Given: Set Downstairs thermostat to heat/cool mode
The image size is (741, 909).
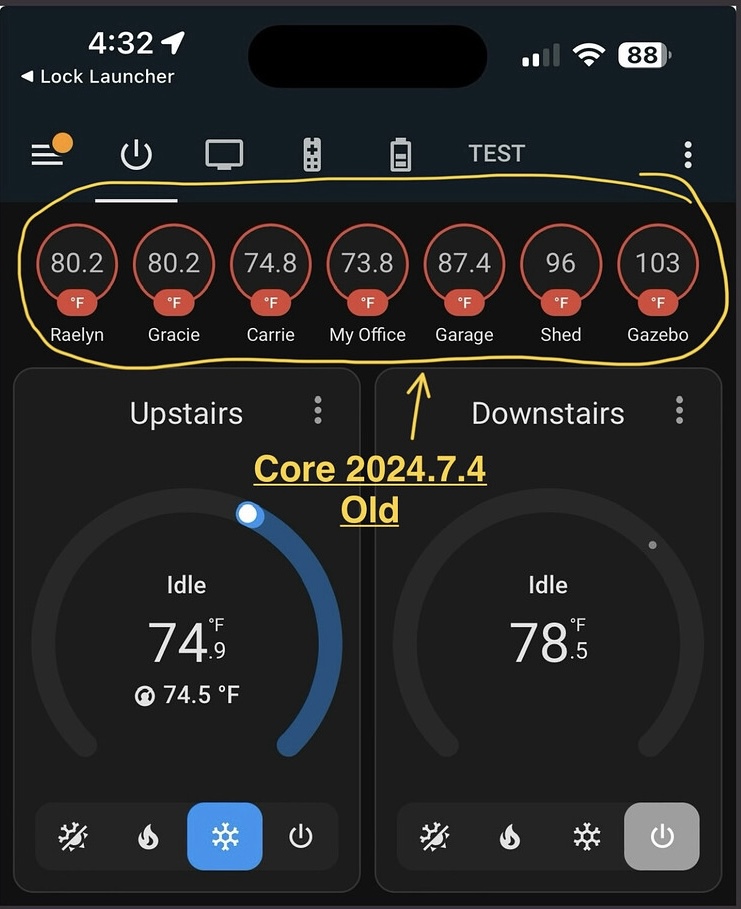Looking at the screenshot, I should coord(435,837).
